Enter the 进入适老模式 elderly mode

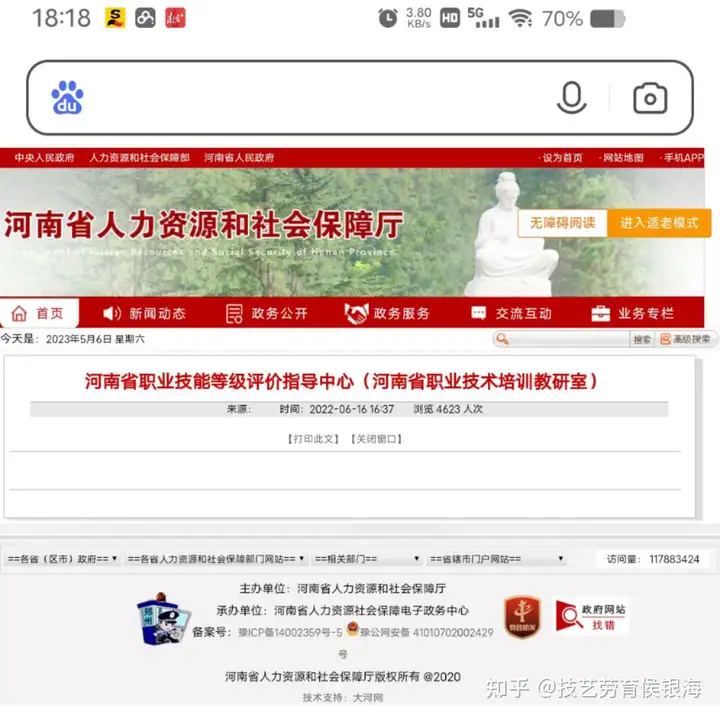pos(658,222)
